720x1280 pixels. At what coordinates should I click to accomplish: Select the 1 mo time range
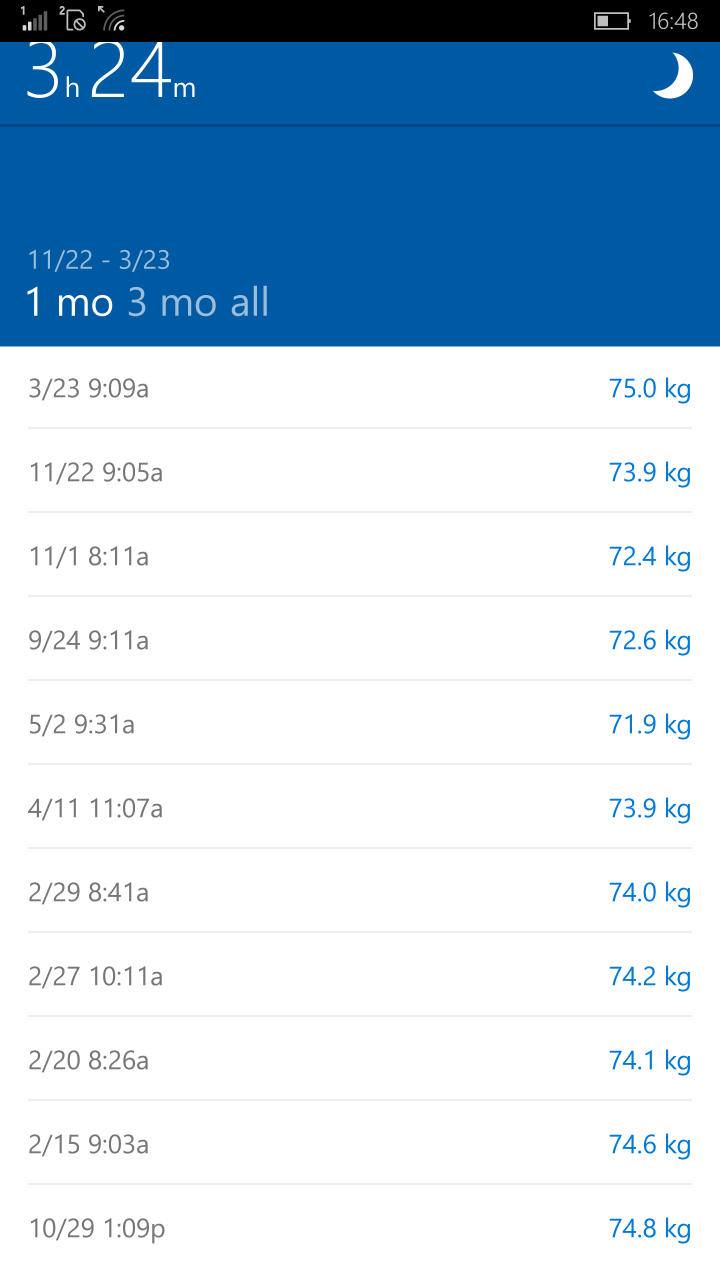[x=70, y=302]
